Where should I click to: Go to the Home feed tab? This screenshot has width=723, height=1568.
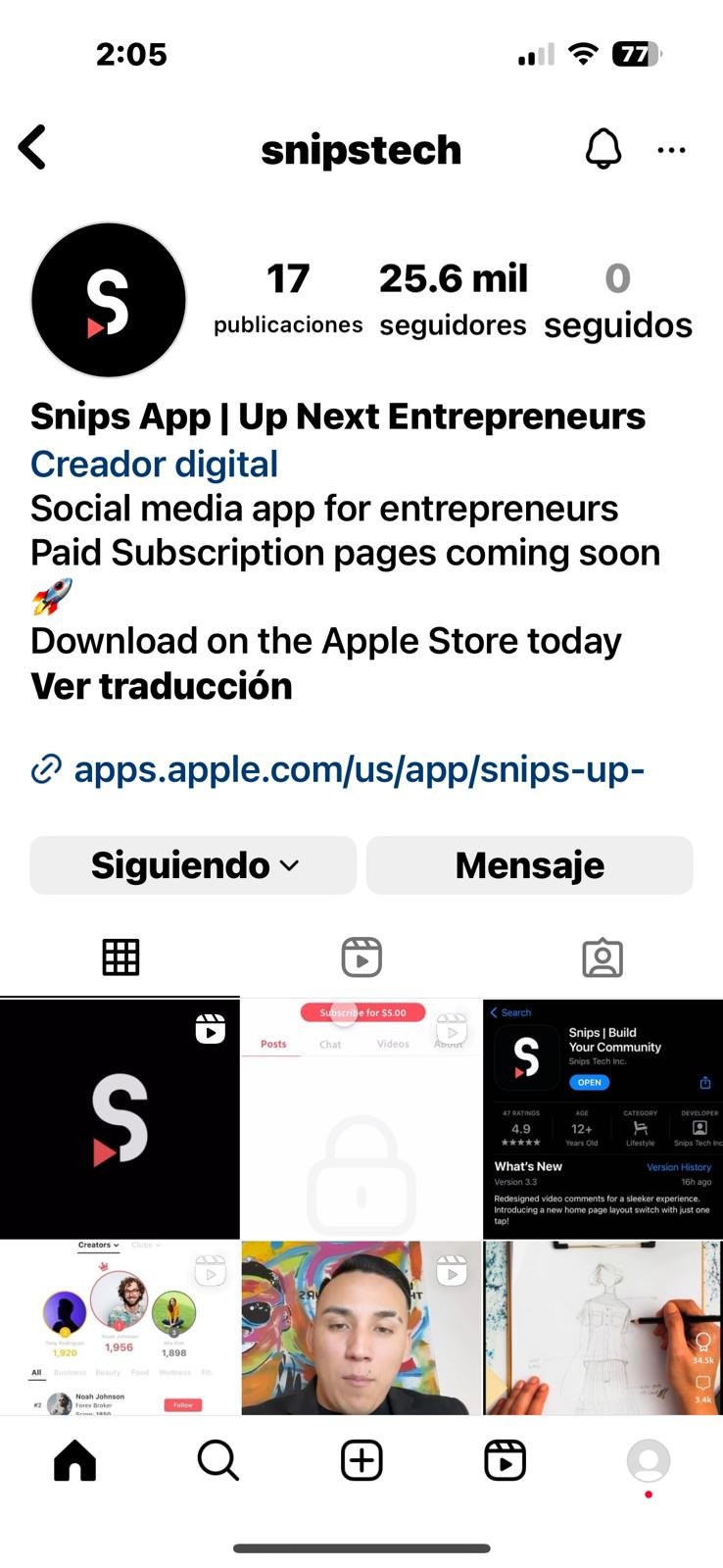(x=74, y=1460)
